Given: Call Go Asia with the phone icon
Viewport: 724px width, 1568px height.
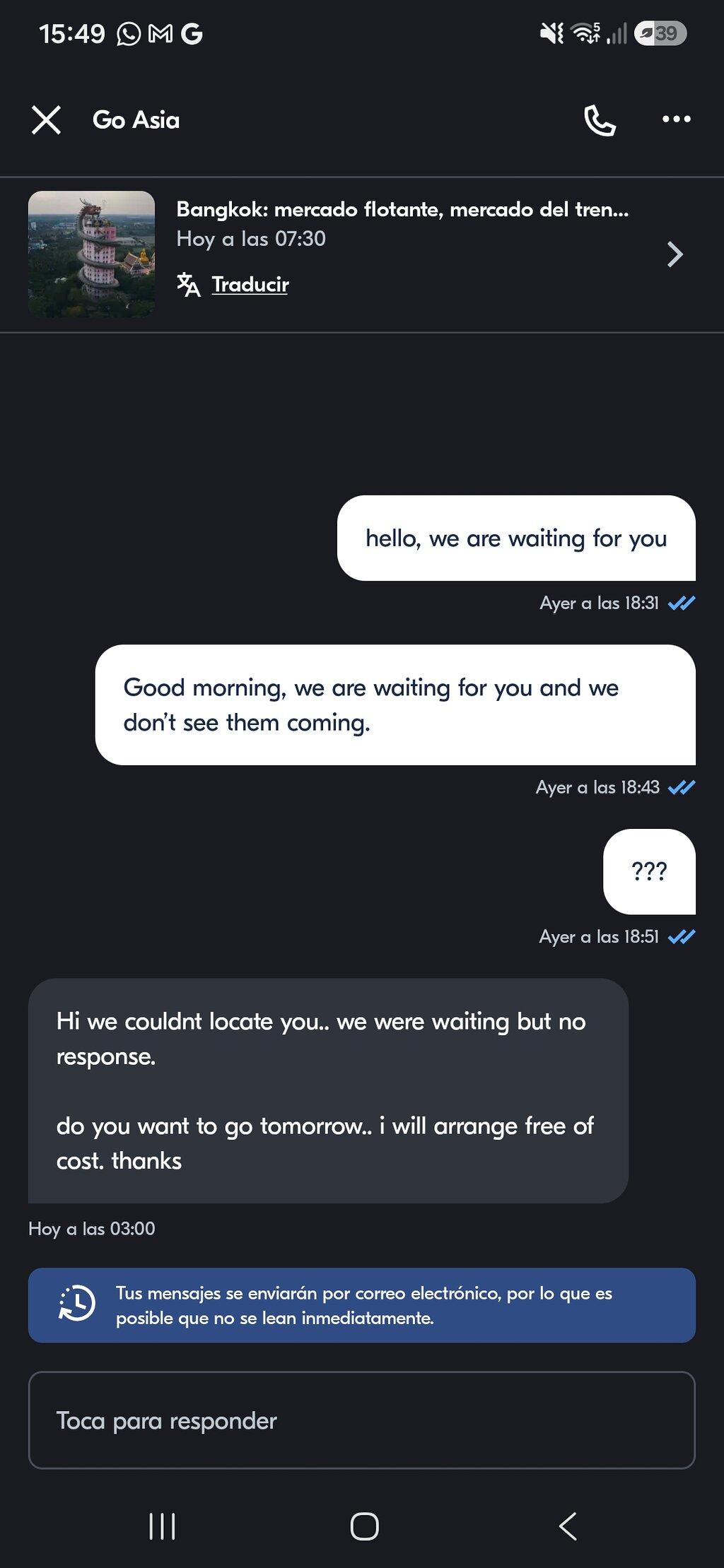Looking at the screenshot, I should [x=600, y=120].
